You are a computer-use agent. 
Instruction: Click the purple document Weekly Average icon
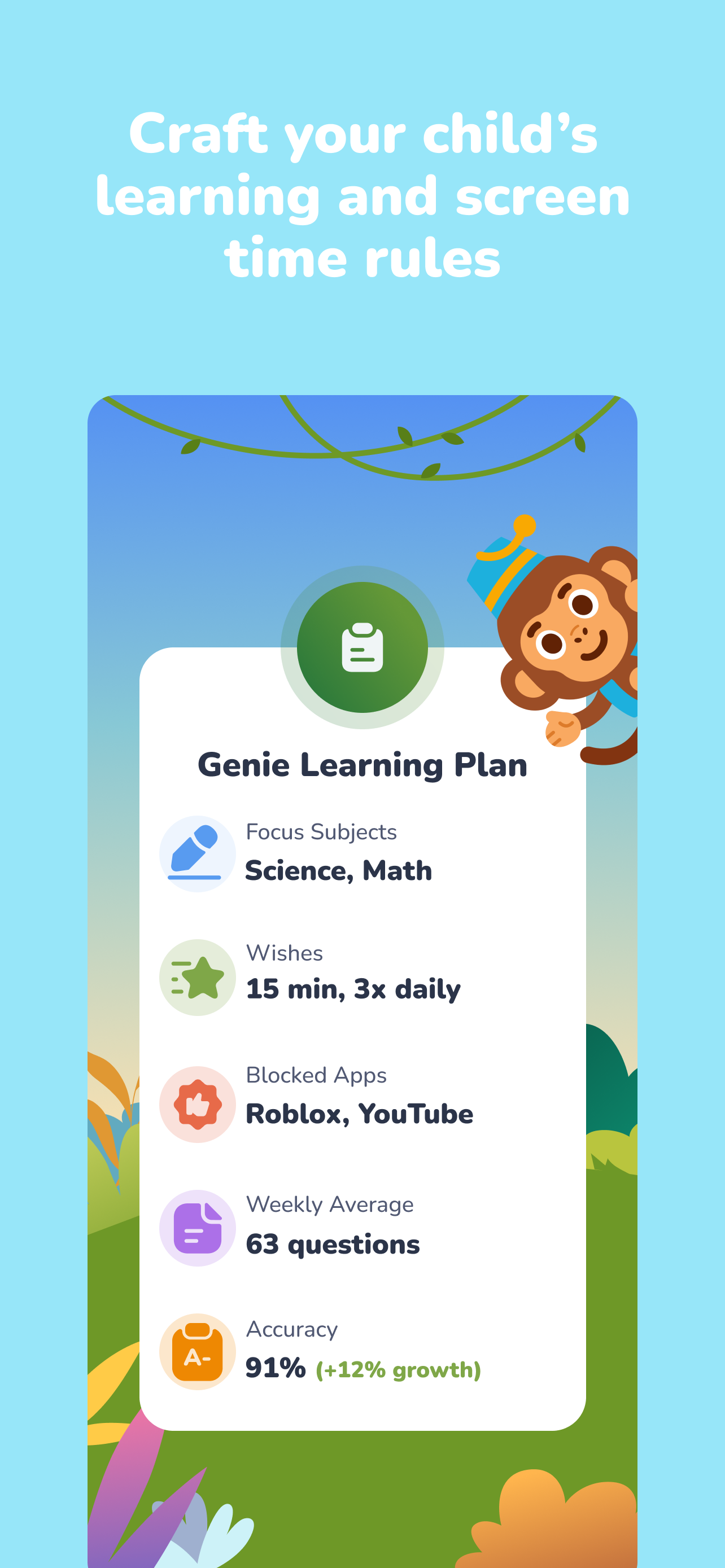click(x=196, y=1228)
